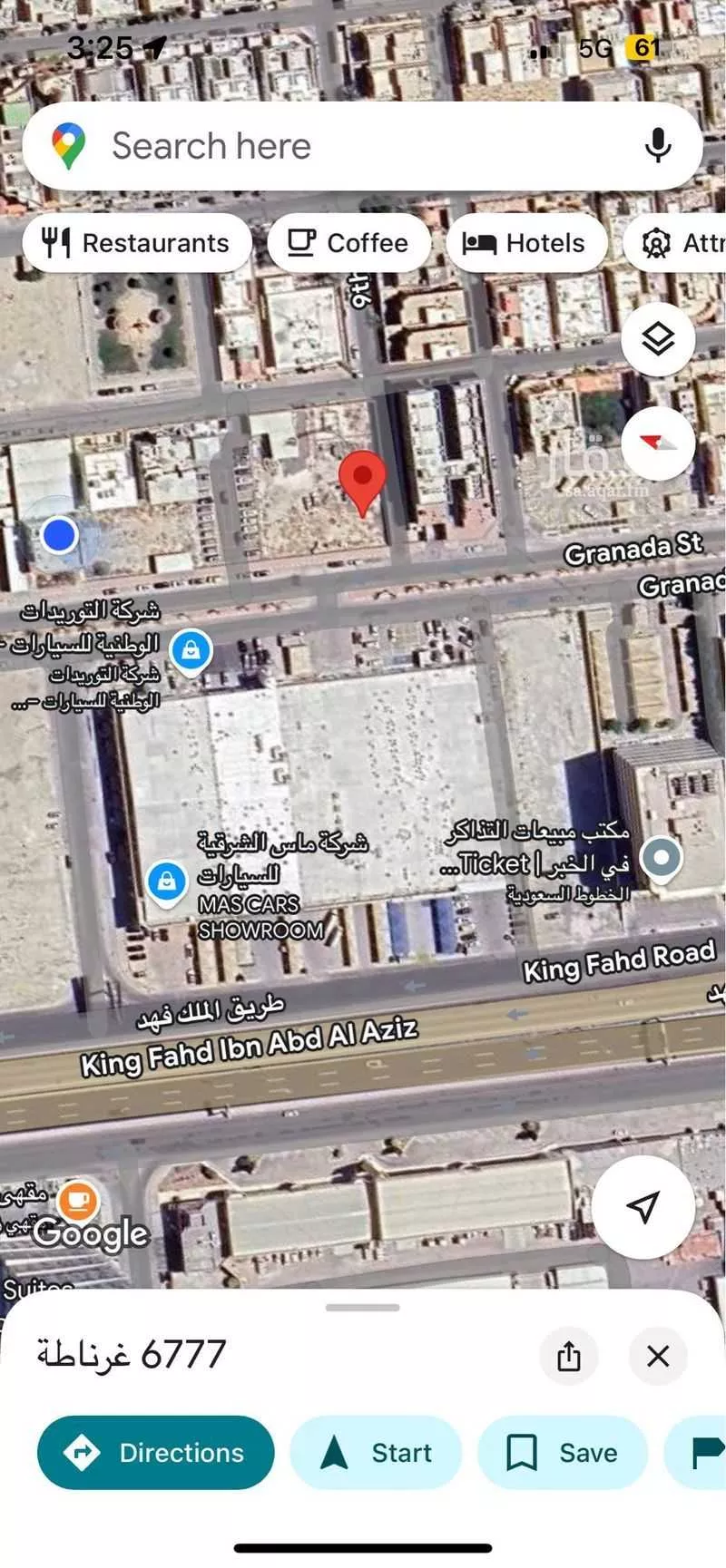This screenshot has width=726, height=1568.
Task: Select the Restaurants chip
Action: (137, 243)
